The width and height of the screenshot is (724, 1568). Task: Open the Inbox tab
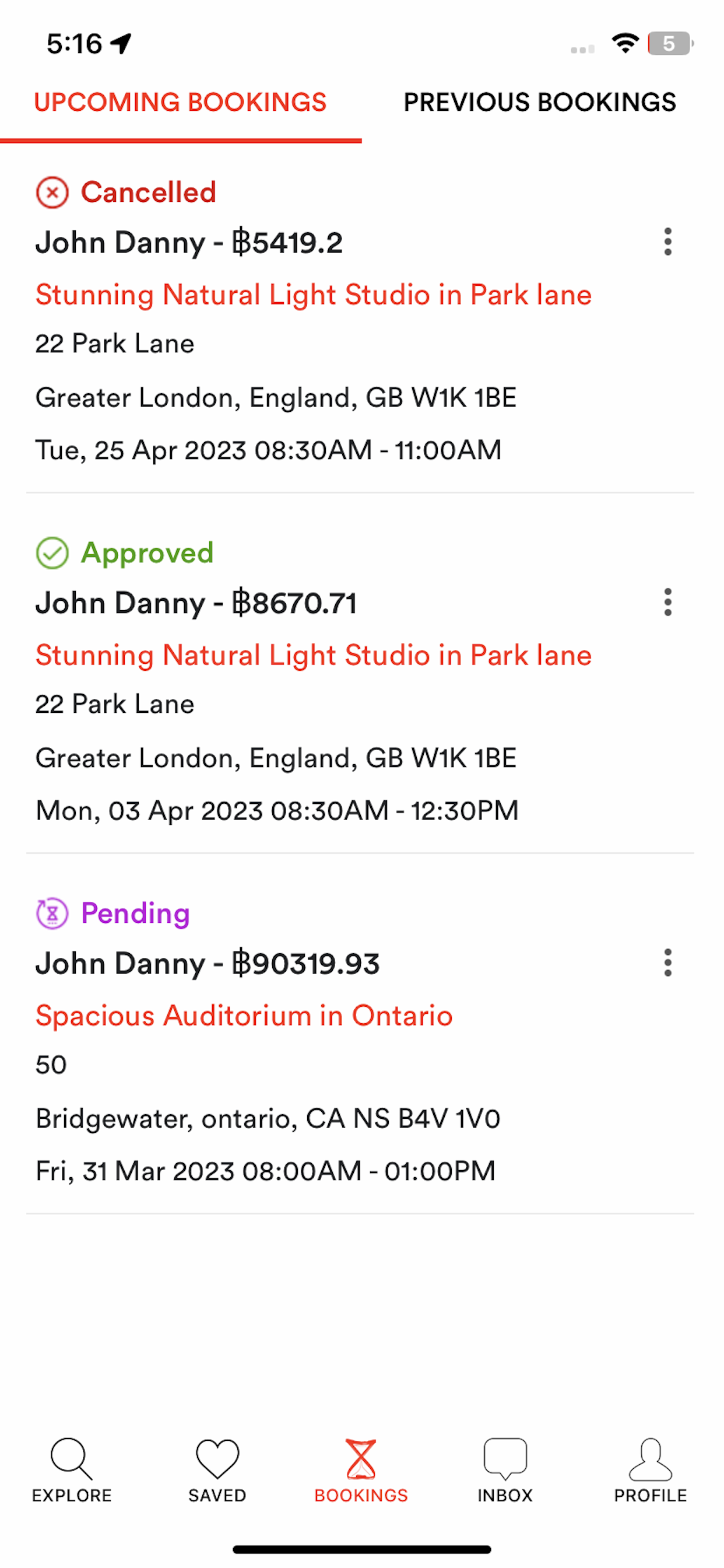tap(505, 1471)
